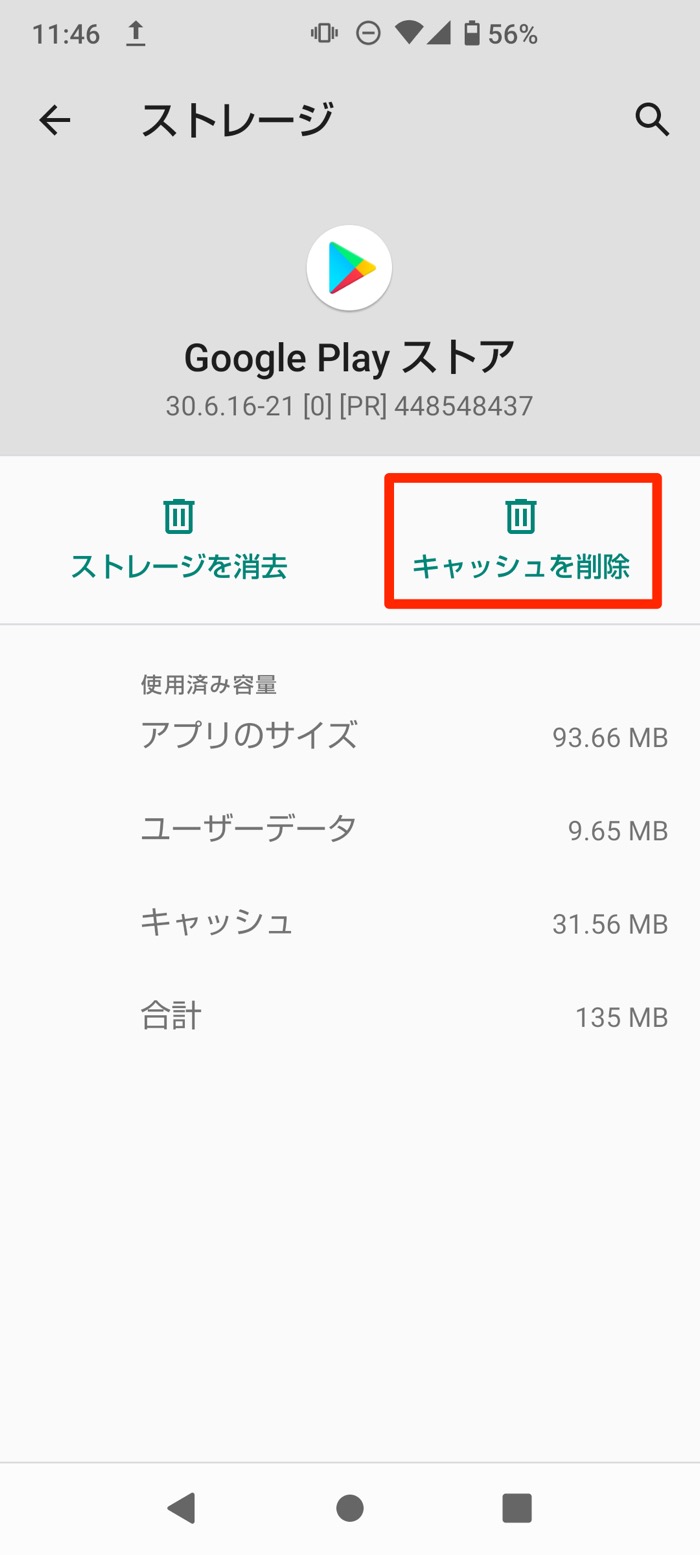Go to the home screen
This screenshot has width=700, height=1555.
coord(350,1507)
